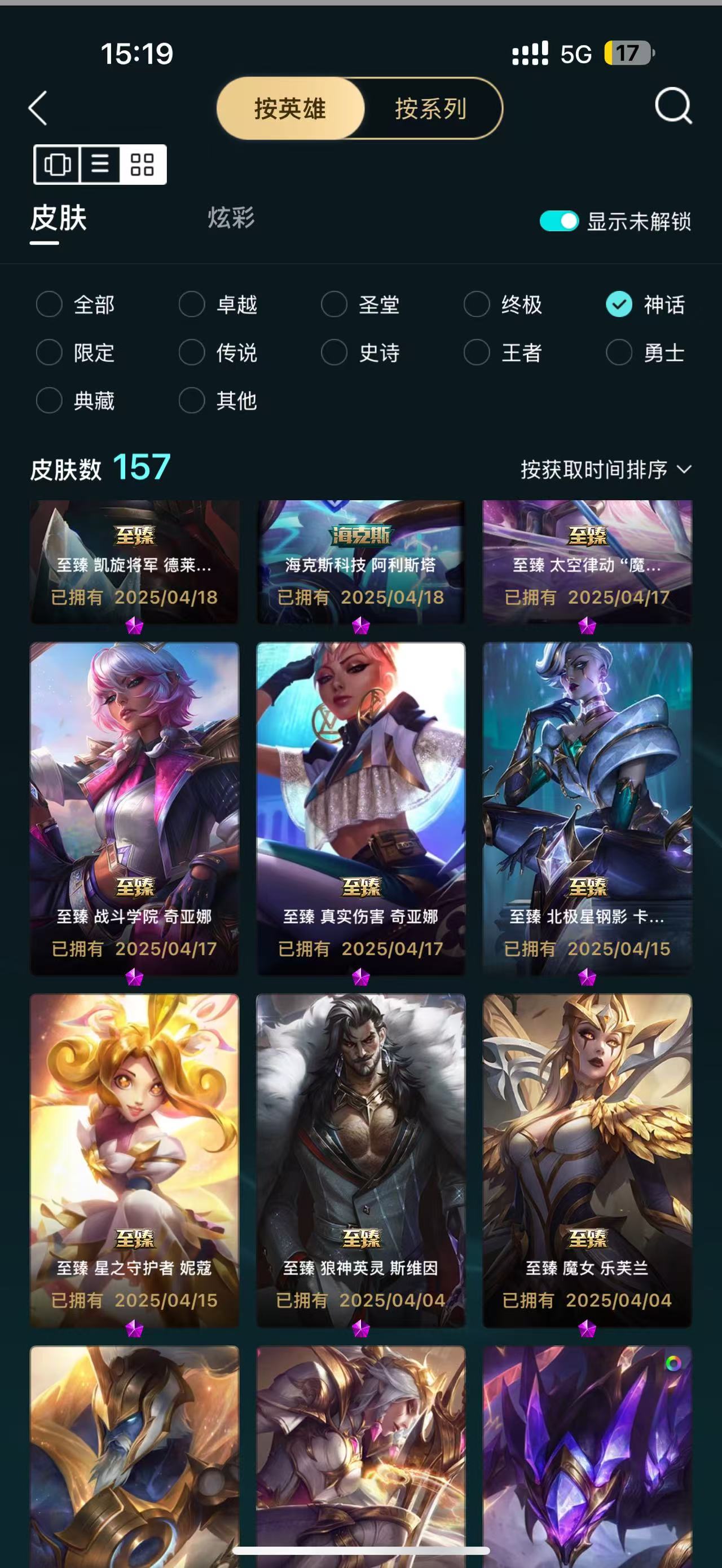
Task: Switch to the 按系列 segment
Action: 431,108
